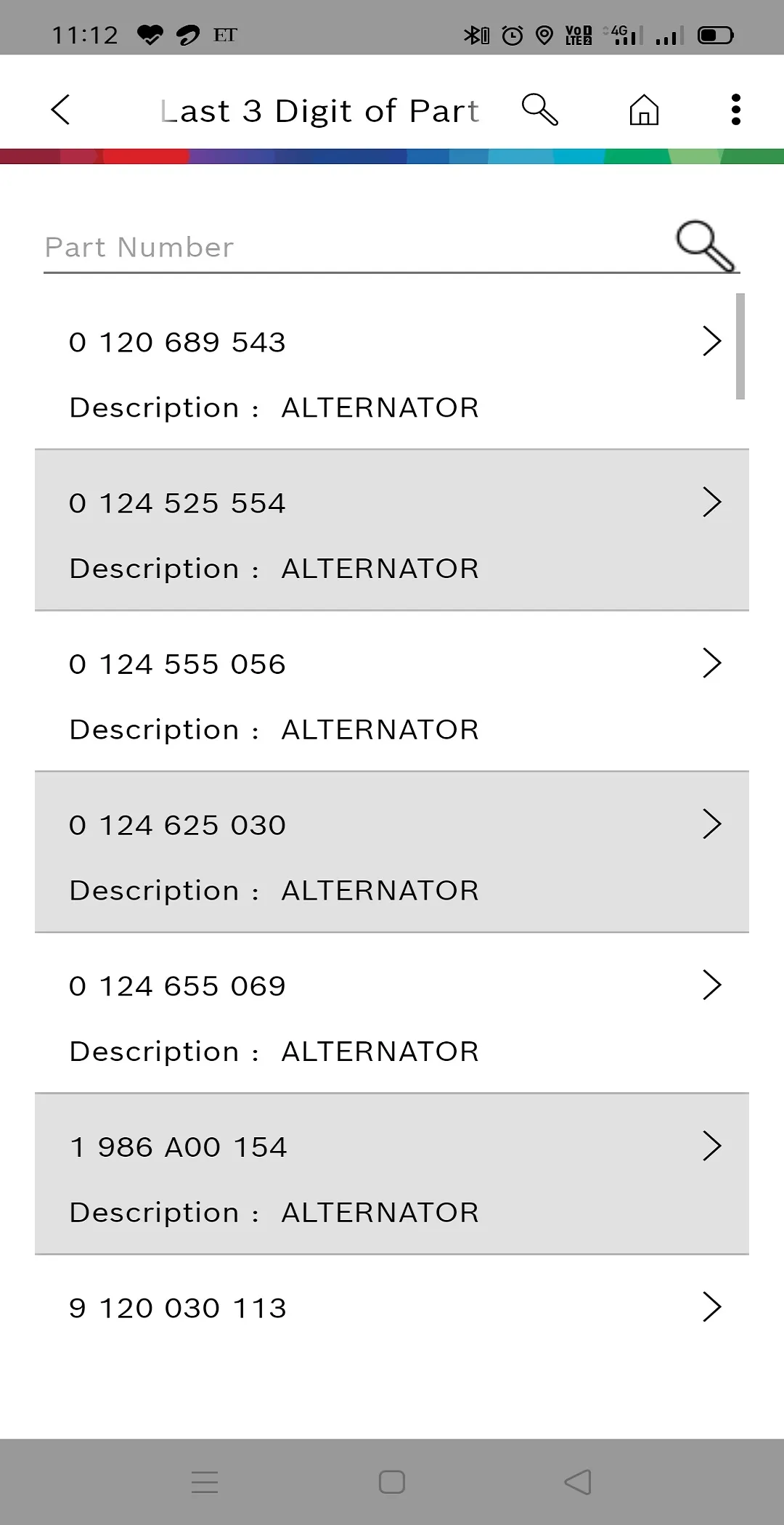
Task: Tap the Android recent apps button
Action: (x=205, y=1484)
